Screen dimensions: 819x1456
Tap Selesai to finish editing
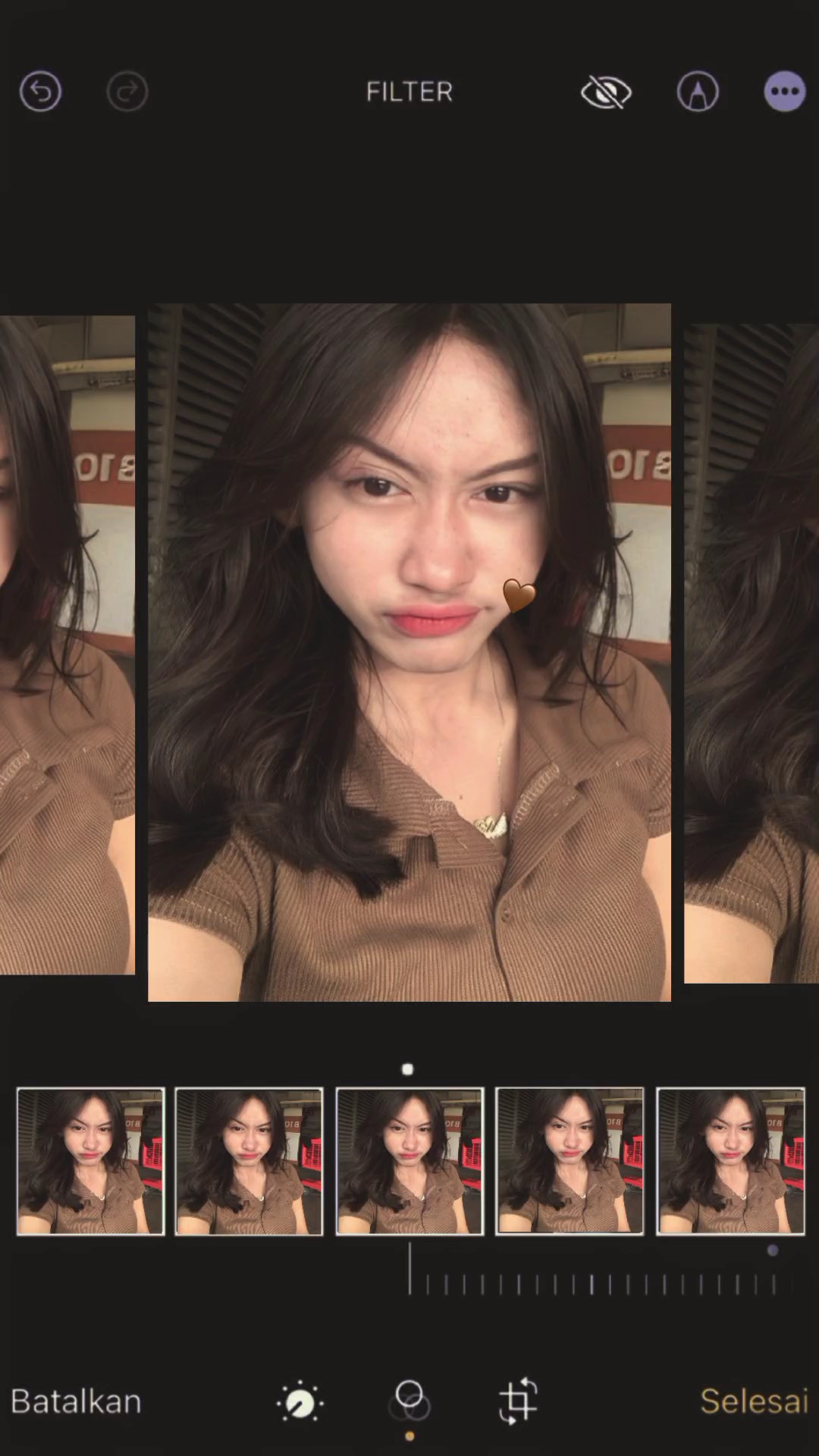[755, 1401]
